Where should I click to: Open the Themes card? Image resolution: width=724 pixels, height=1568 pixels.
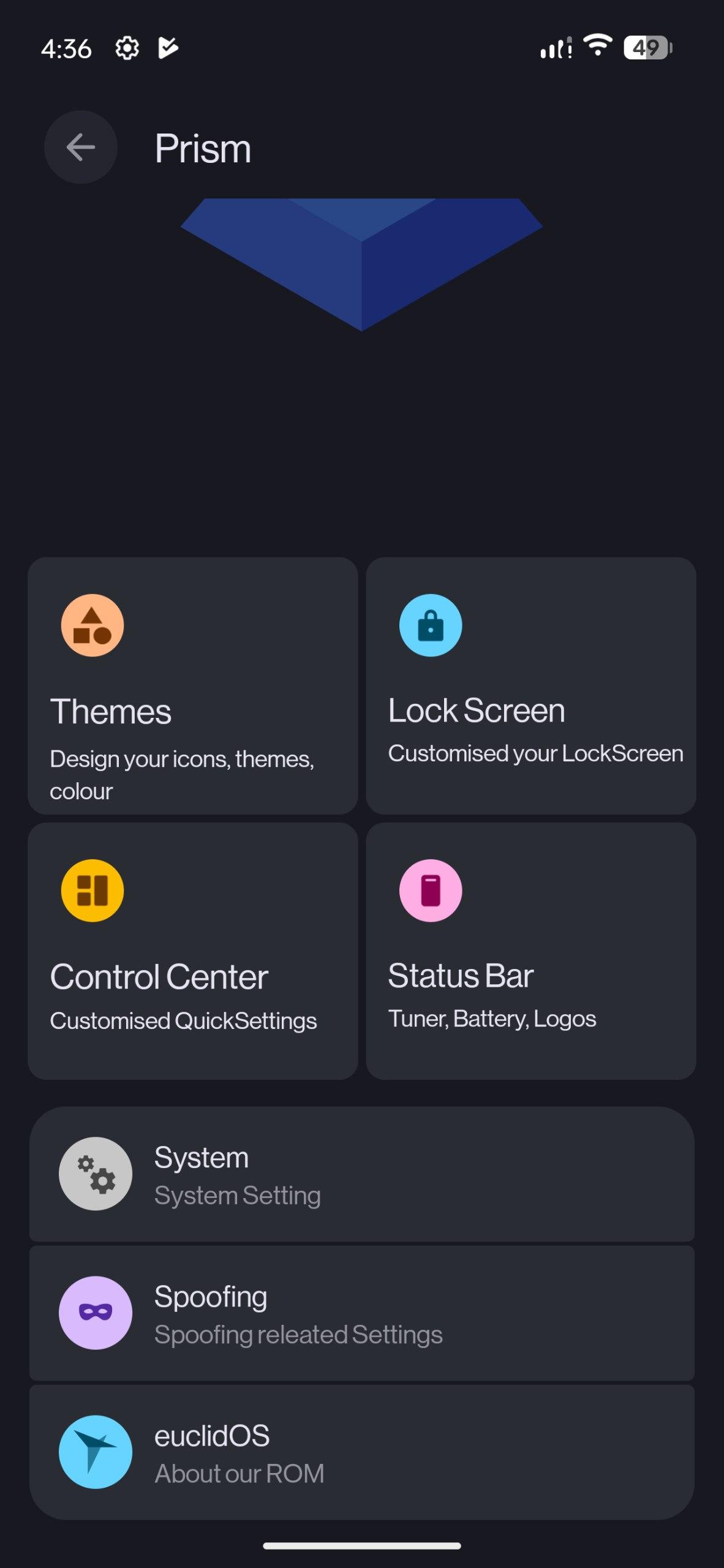(x=192, y=685)
